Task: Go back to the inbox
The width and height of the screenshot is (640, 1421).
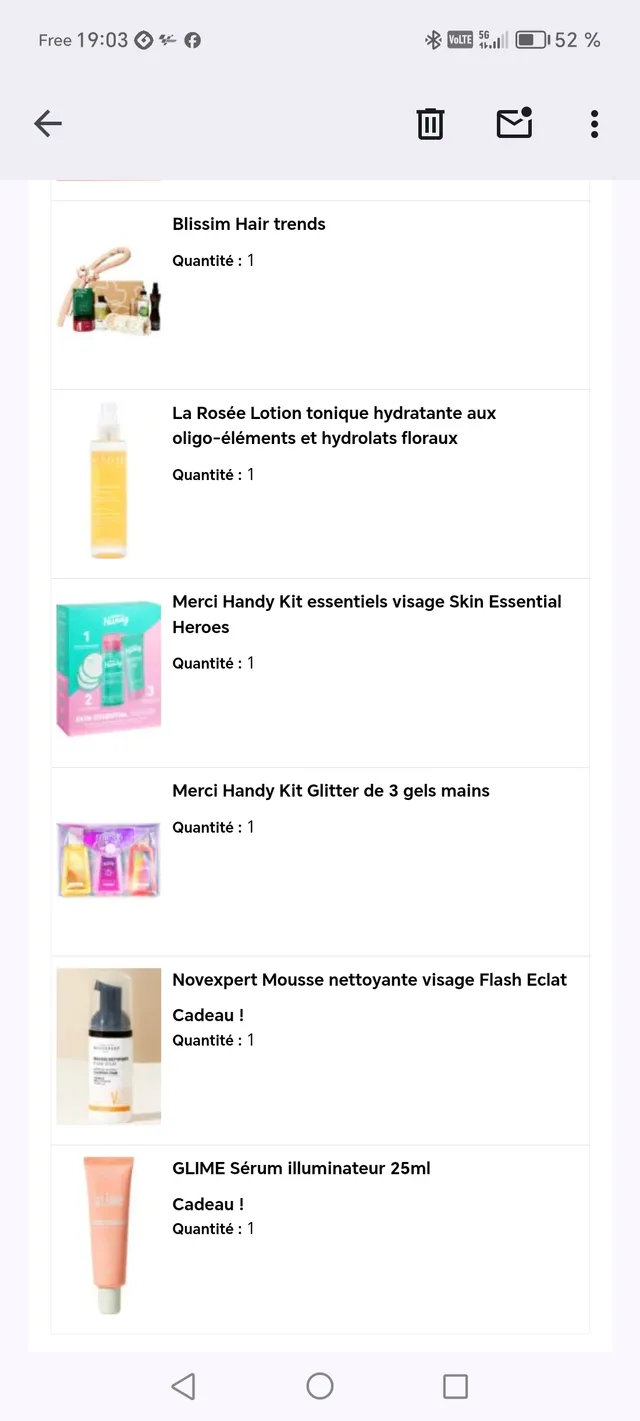Action: 47,124
